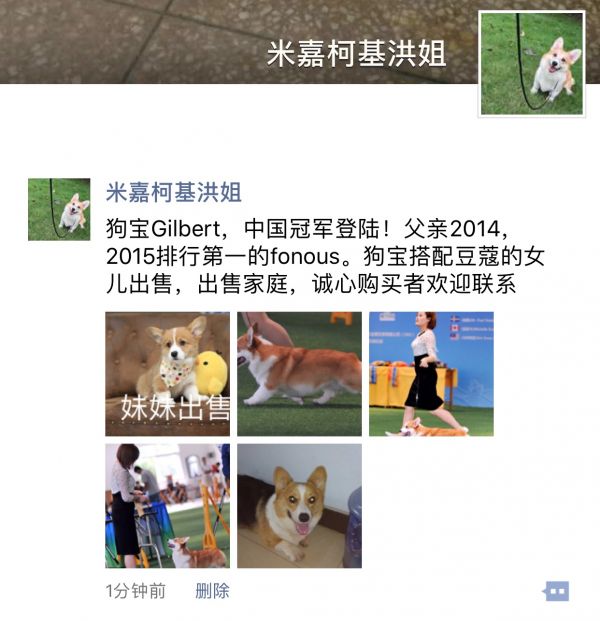This screenshot has width=600, height=621.
Task: Open the like and comment bubble icon
Action: (x=556, y=591)
